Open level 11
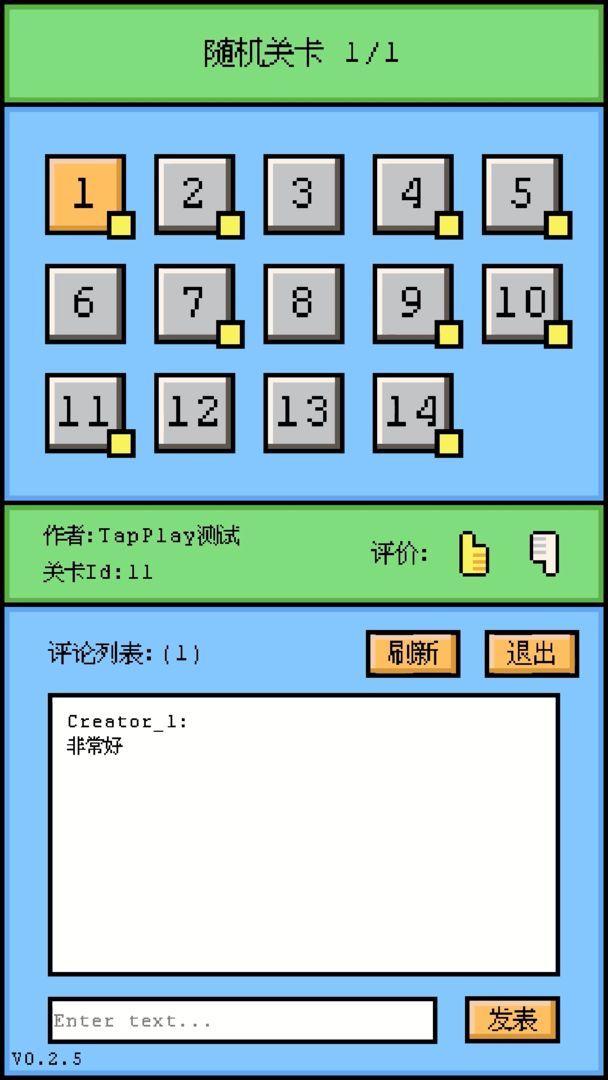Screen dimensions: 608x1080 click(x=85, y=412)
